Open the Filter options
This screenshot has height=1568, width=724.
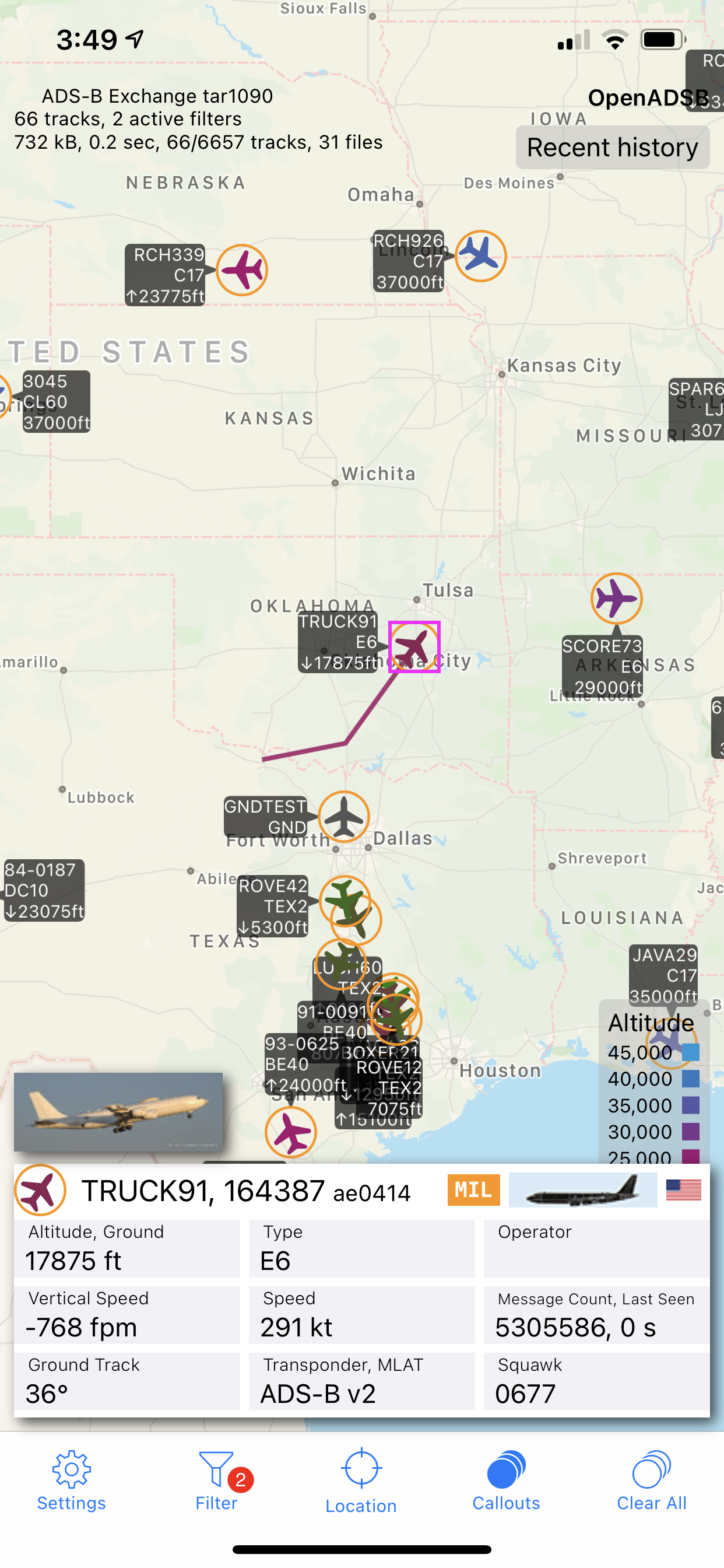click(217, 1480)
